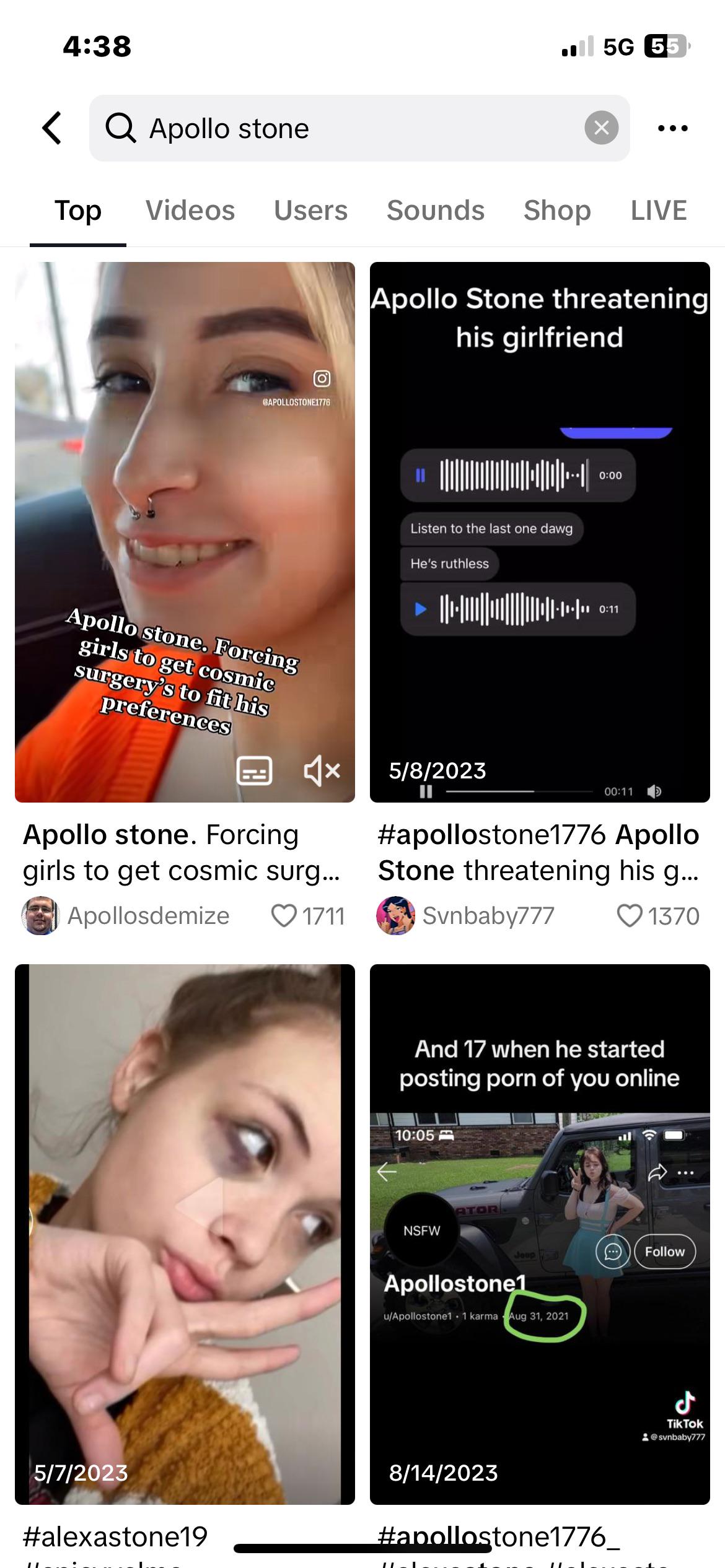The width and height of the screenshot is (725, 1568).
Task: Switch to the Videos tab
Action: 190,211
